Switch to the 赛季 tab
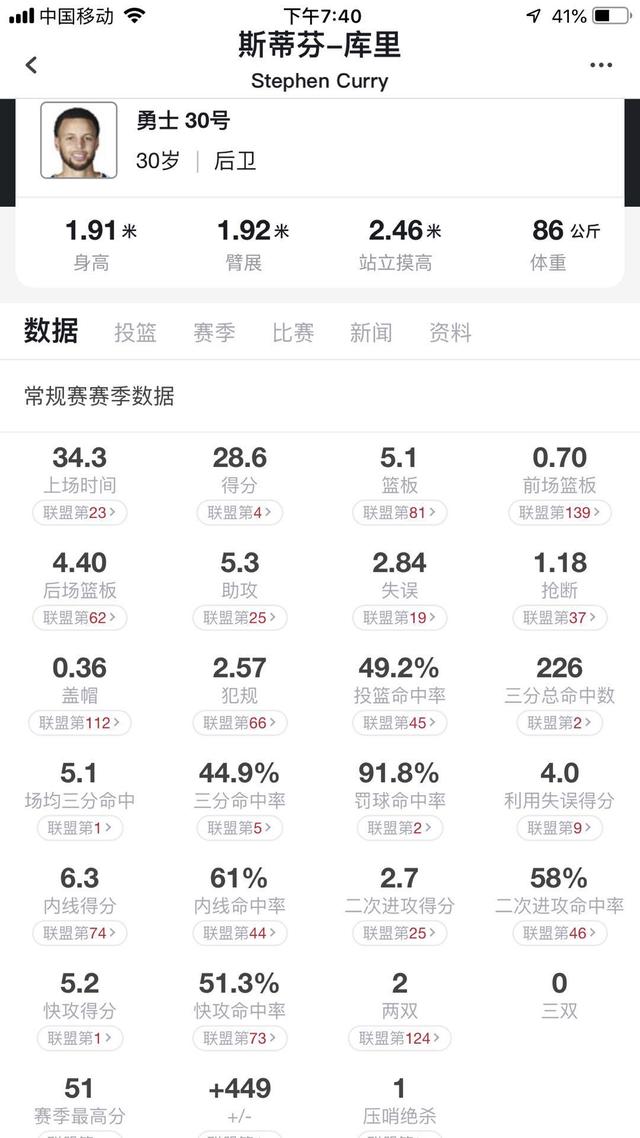 (x=214, y=332)
